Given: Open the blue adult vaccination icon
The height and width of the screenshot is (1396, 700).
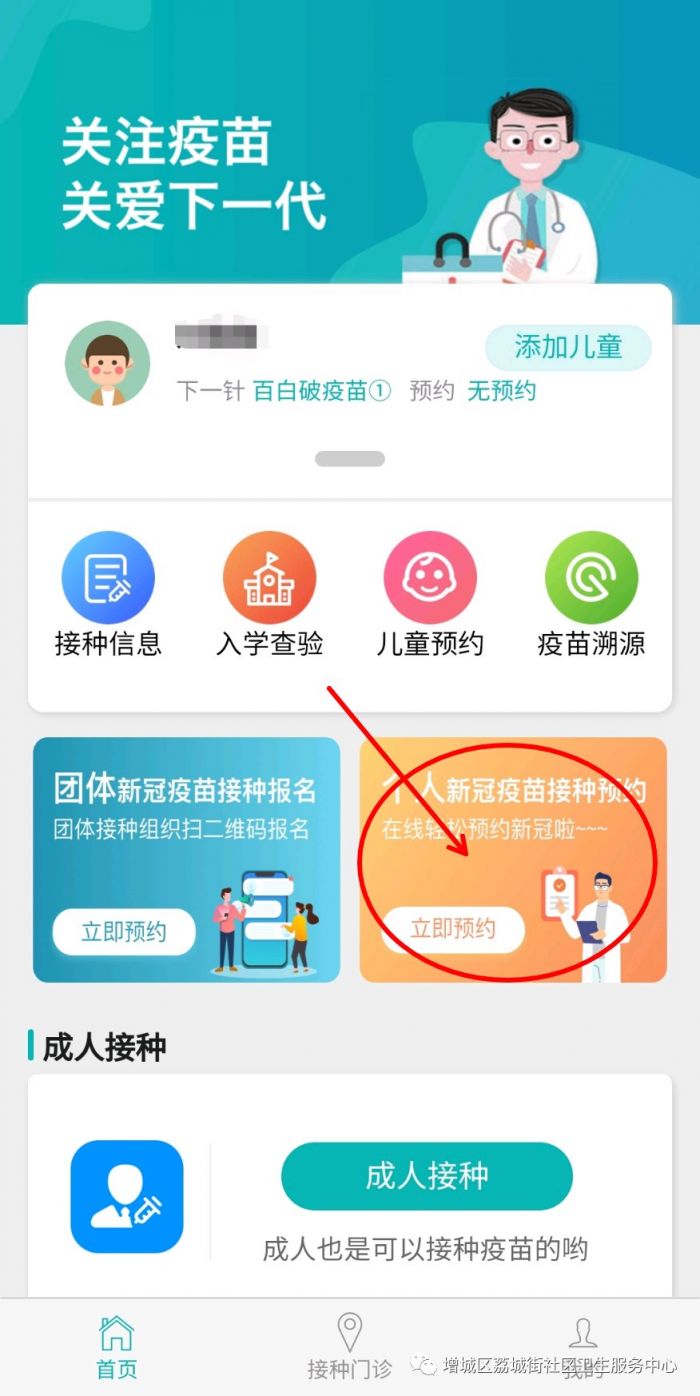Looking at the screenshot, I should pos(127,1196).
